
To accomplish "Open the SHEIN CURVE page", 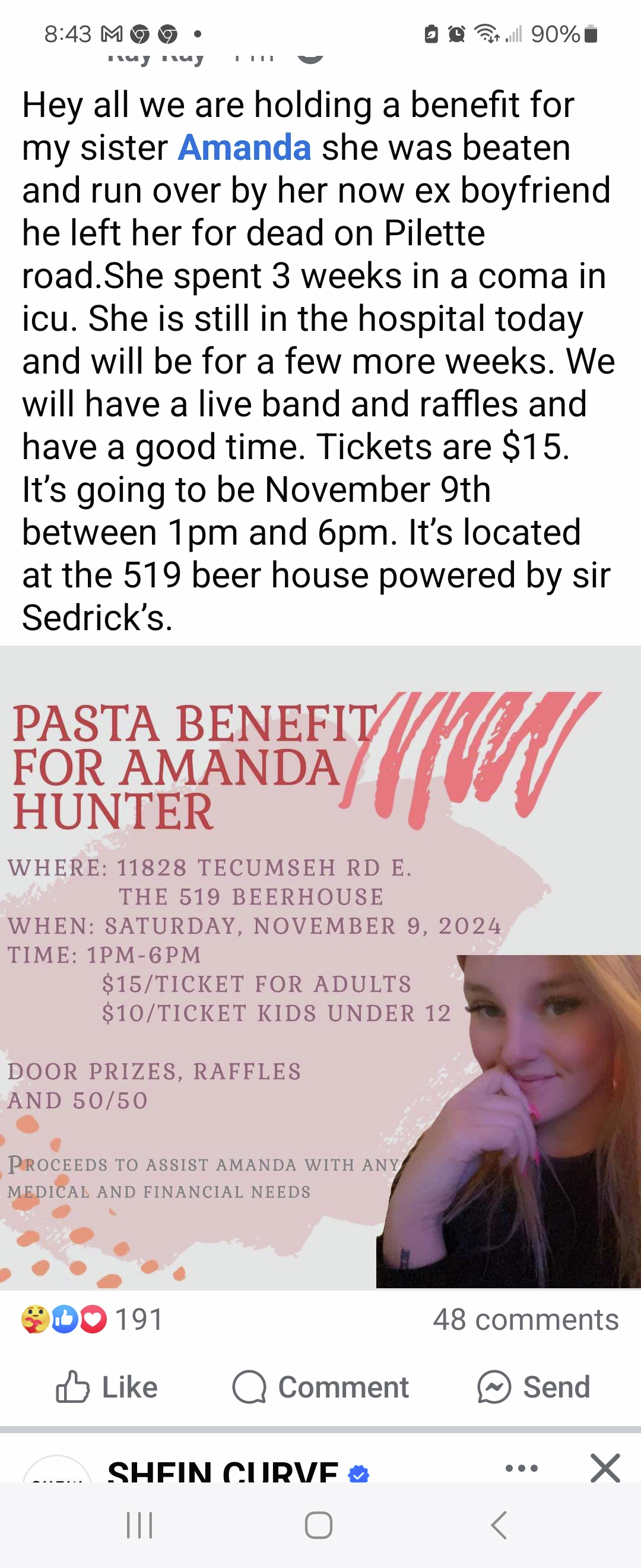I will coord(223,1472).
